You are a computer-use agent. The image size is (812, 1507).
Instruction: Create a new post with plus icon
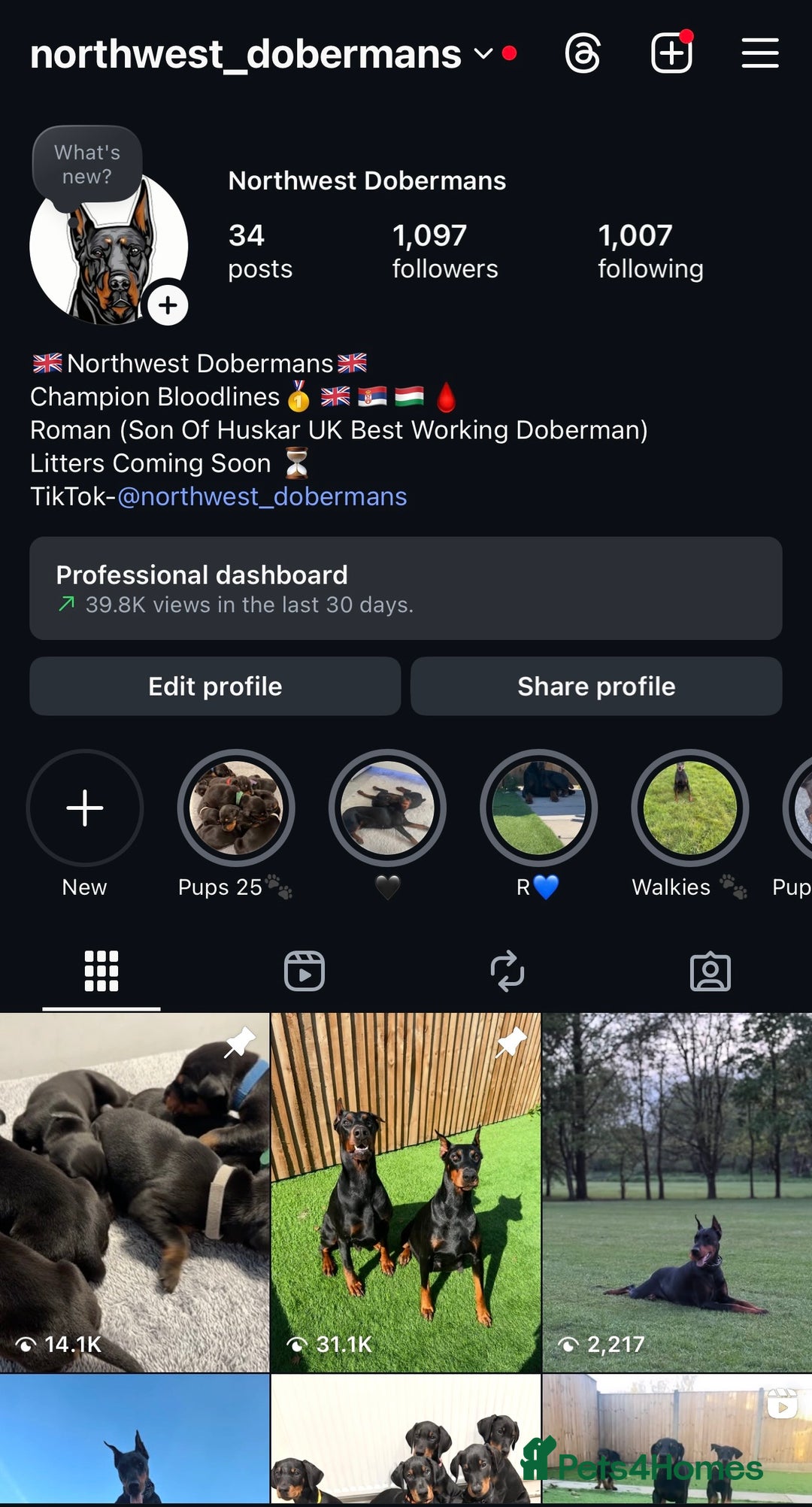click(671, 53)
